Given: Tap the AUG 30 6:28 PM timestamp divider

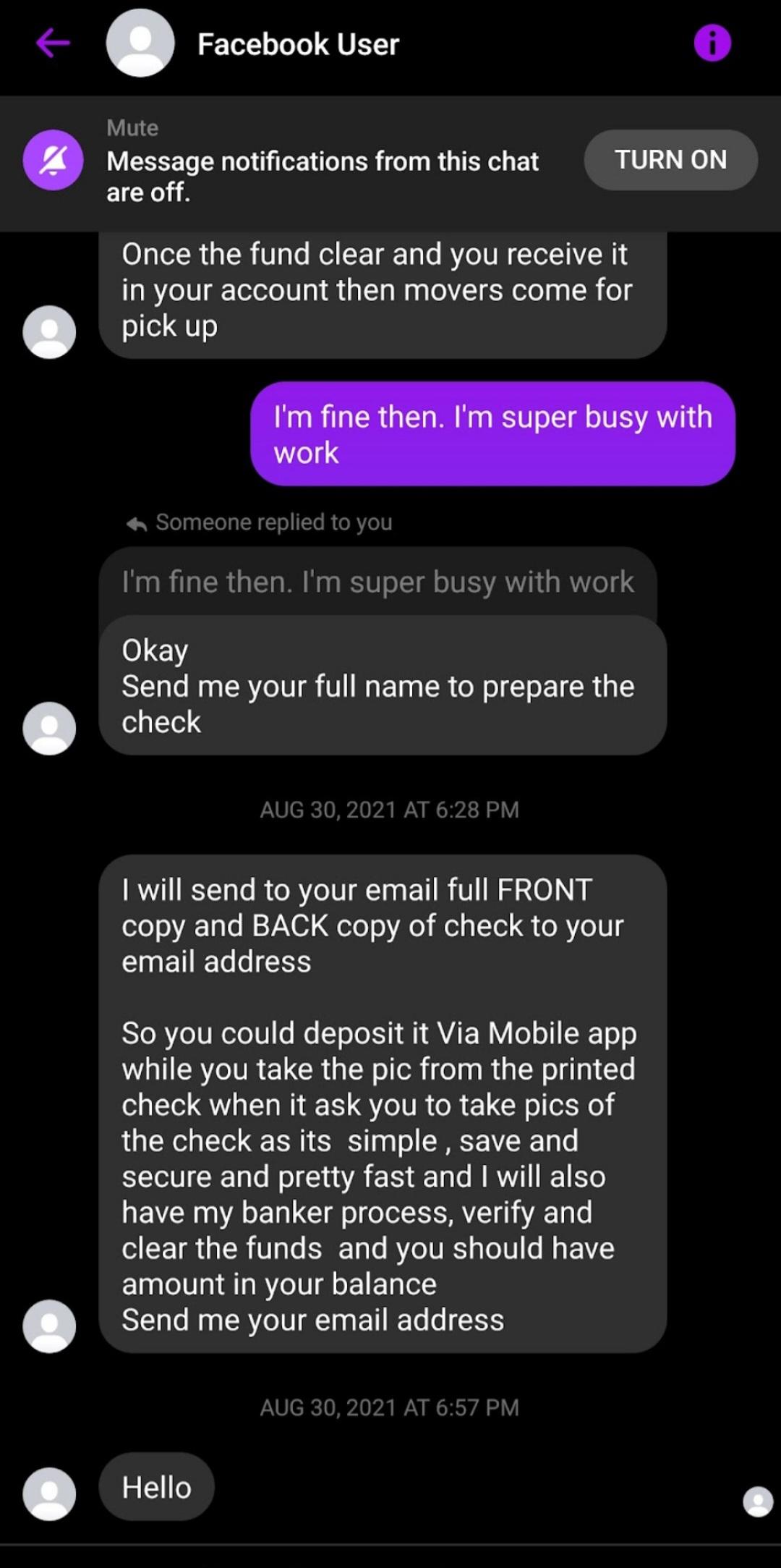Looking at the screenshot, I should point(388,810).
